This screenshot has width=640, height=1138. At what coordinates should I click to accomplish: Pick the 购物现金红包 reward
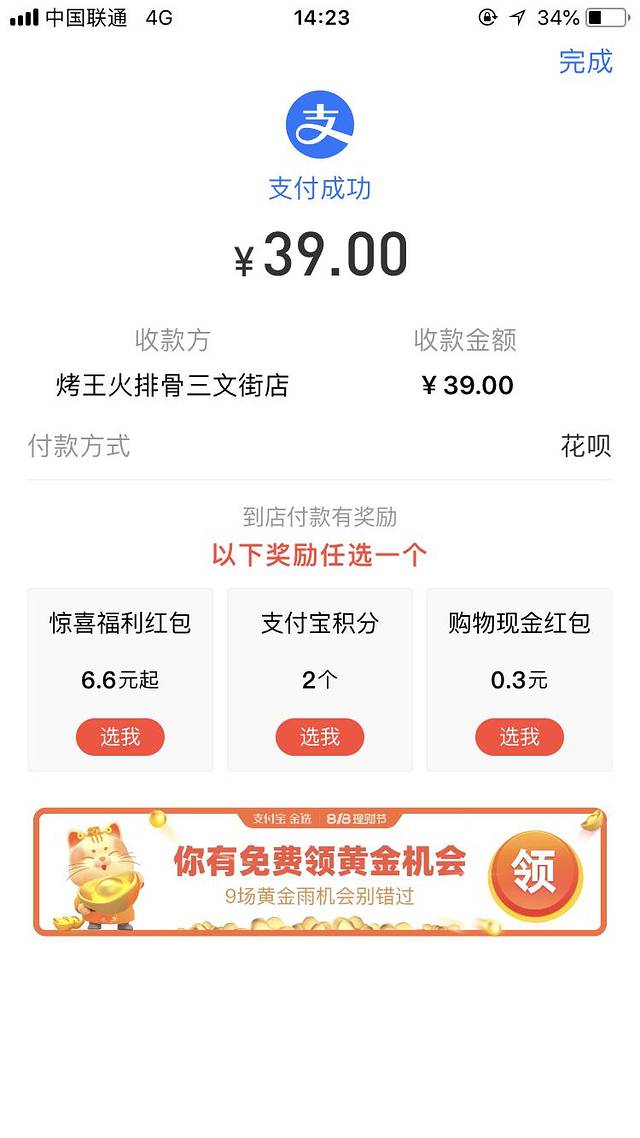[519, 737]
